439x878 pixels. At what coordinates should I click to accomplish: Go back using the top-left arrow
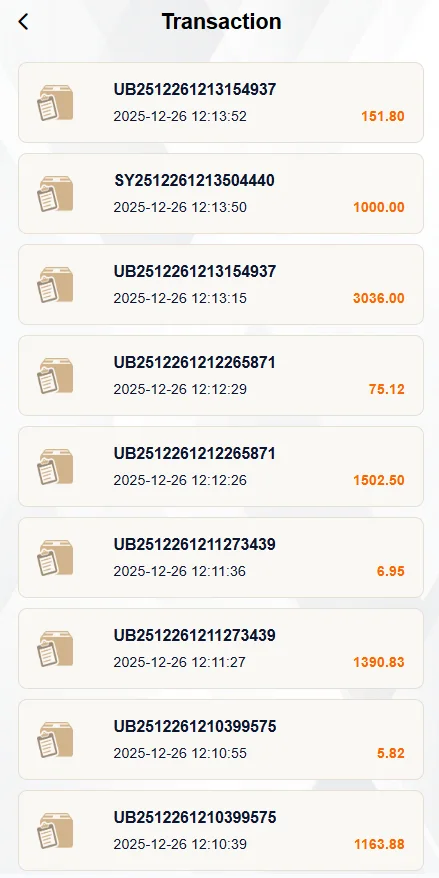[x=23, y=22]
